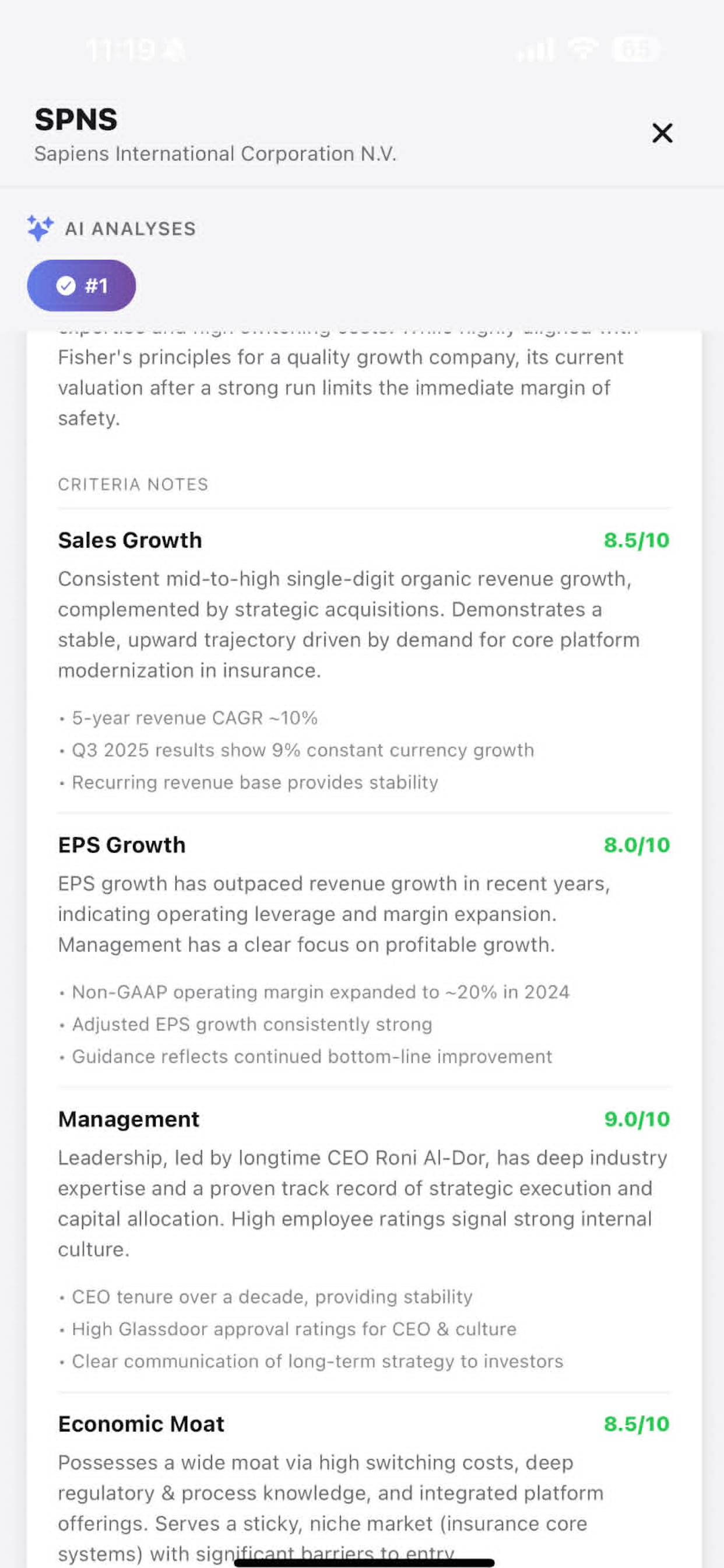Toggle the Economic Moat criteria section
The width and height of the screenshot is (724, 1568).
[x=140, y=1424]
